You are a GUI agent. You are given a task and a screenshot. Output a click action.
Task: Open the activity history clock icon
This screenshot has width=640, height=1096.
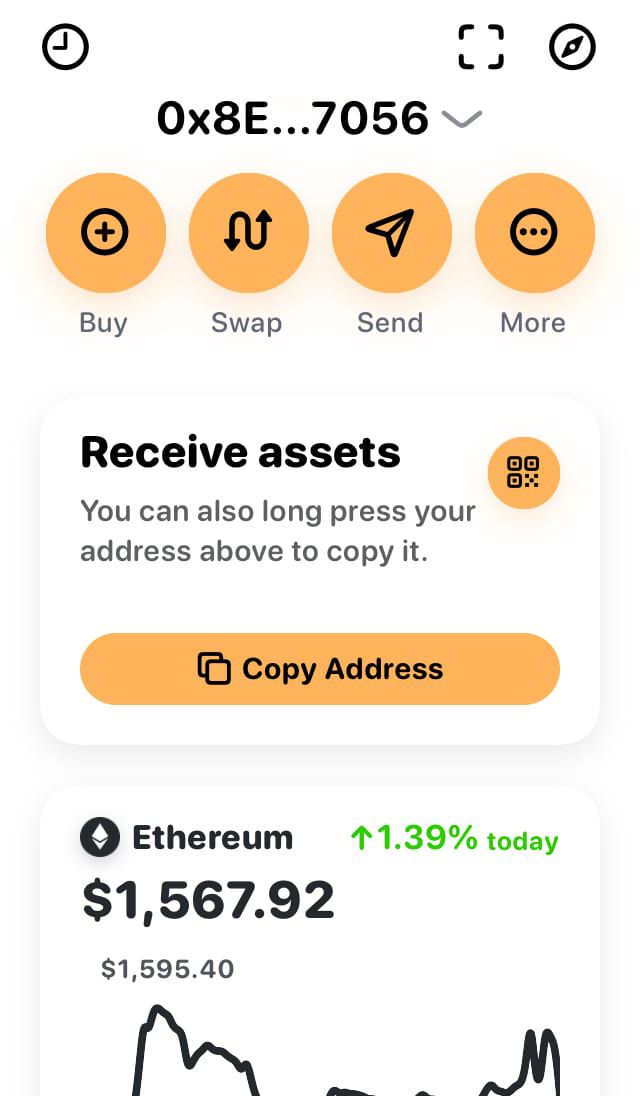click(x=65, y=48)
